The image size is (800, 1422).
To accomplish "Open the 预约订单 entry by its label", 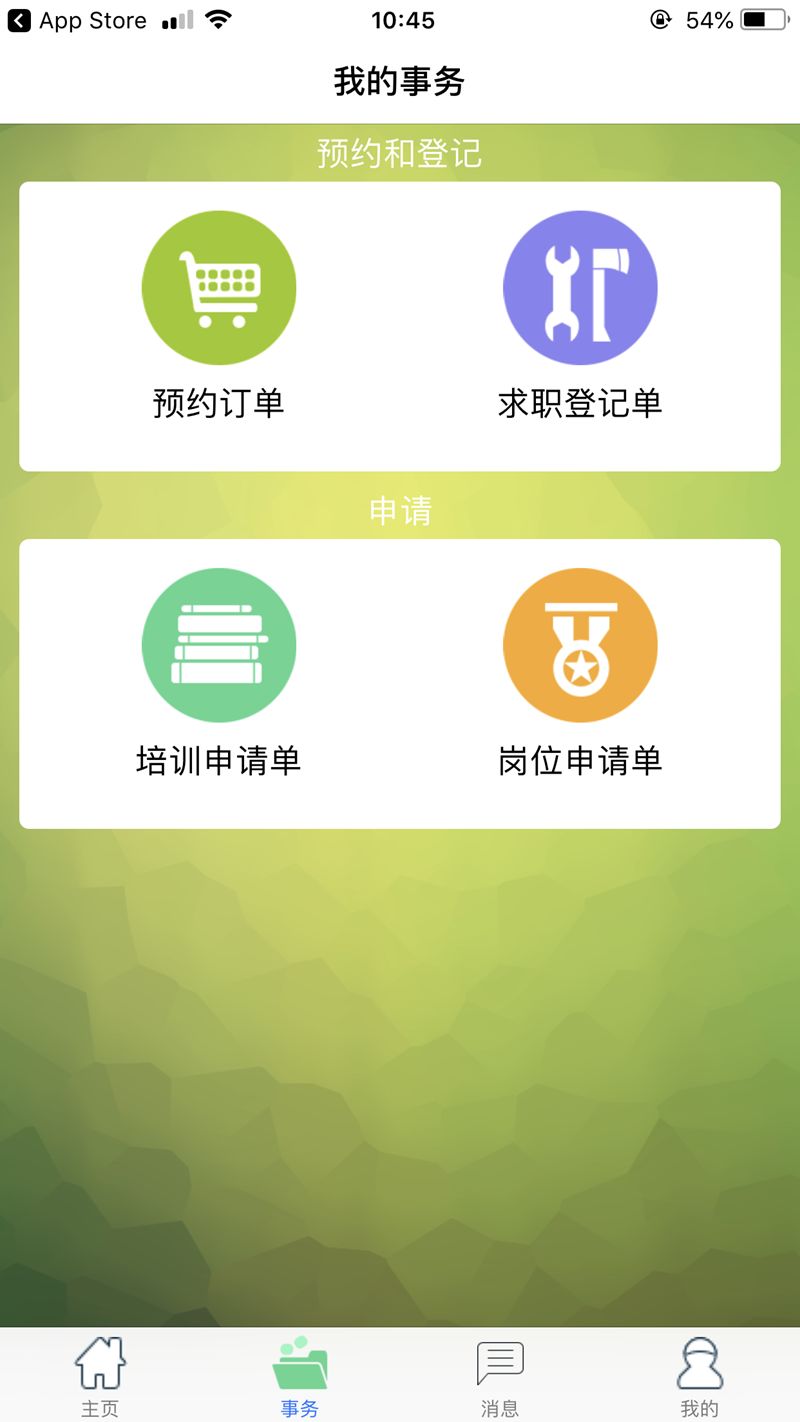I will click(219, 404).
